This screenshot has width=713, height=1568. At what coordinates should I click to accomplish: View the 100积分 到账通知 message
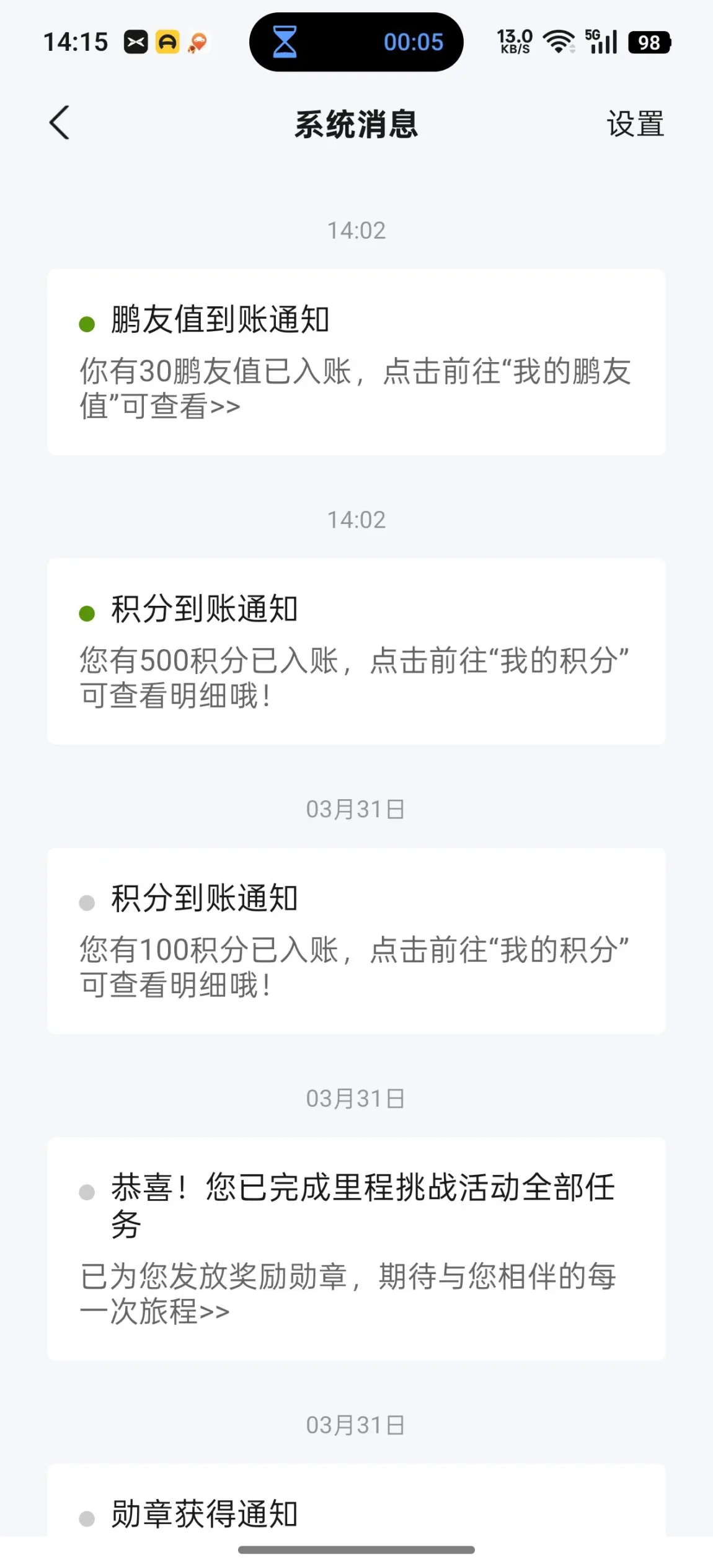356,941
